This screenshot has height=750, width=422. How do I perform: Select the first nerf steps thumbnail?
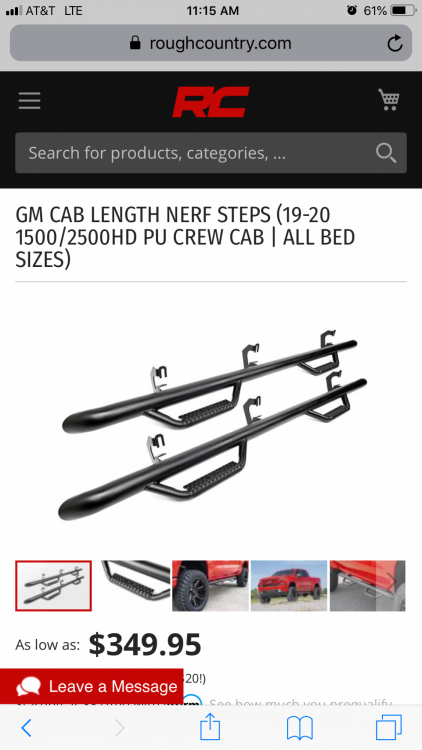coord(53,586)
